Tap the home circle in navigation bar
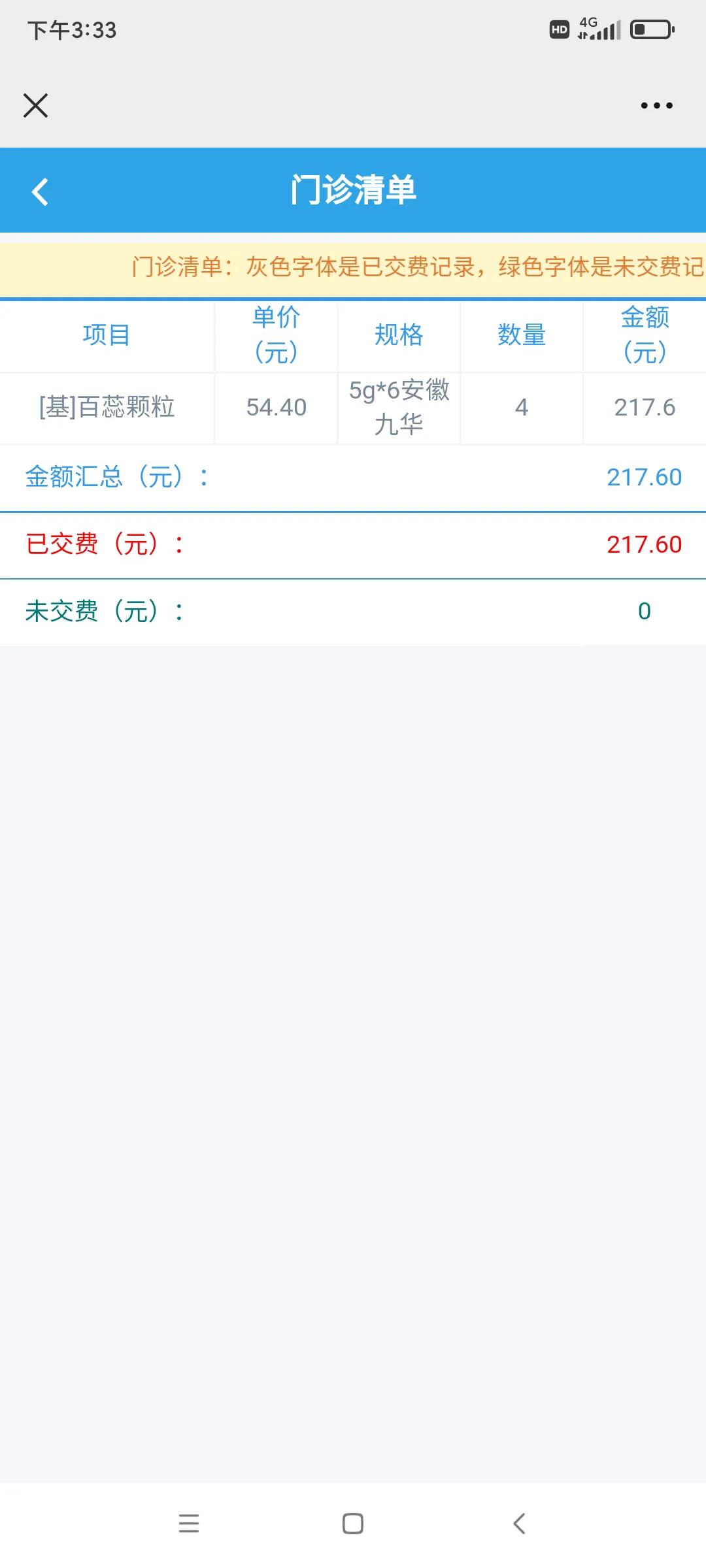Screen dimensions: 706x1568 point(352,1524)
